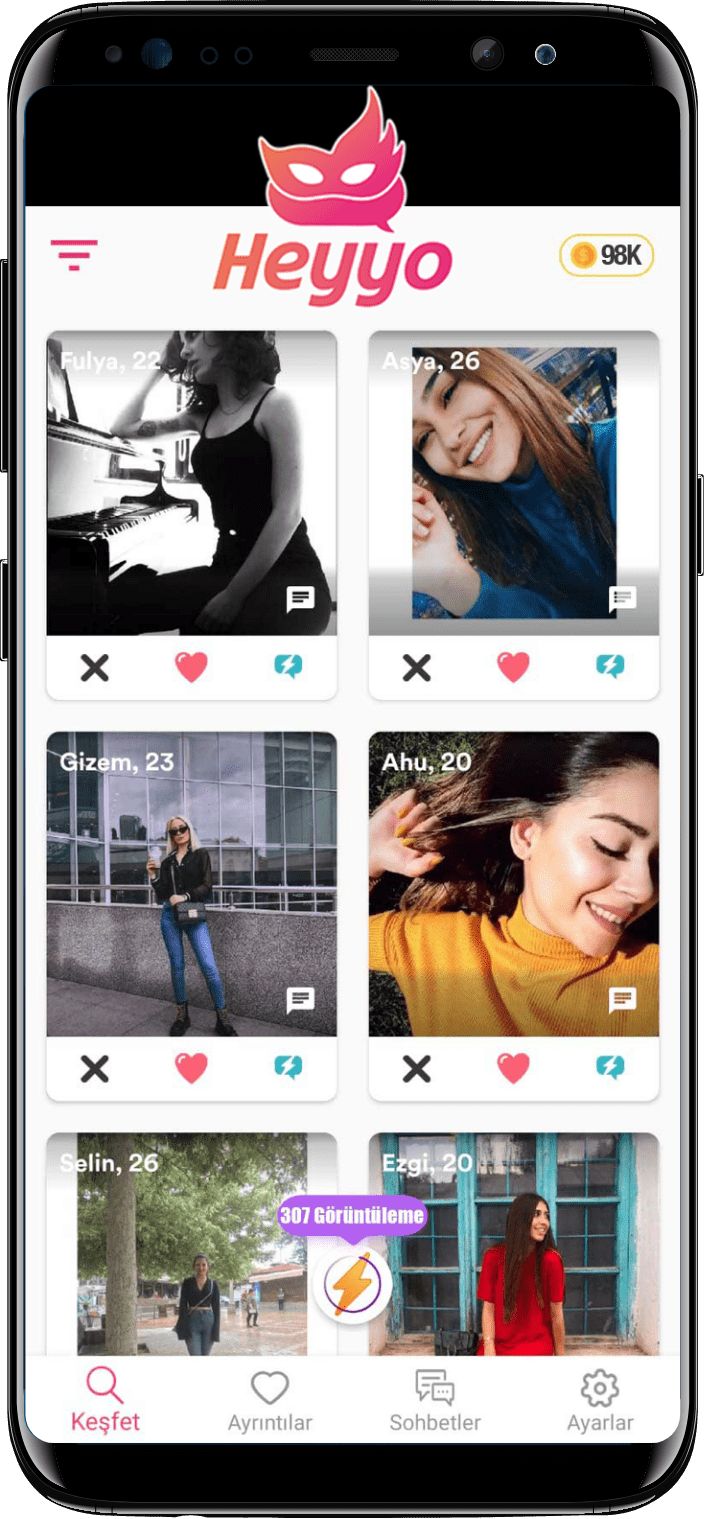
Task: Like Gizem's profile with the heart
Action: click(x=191, y=1068)
